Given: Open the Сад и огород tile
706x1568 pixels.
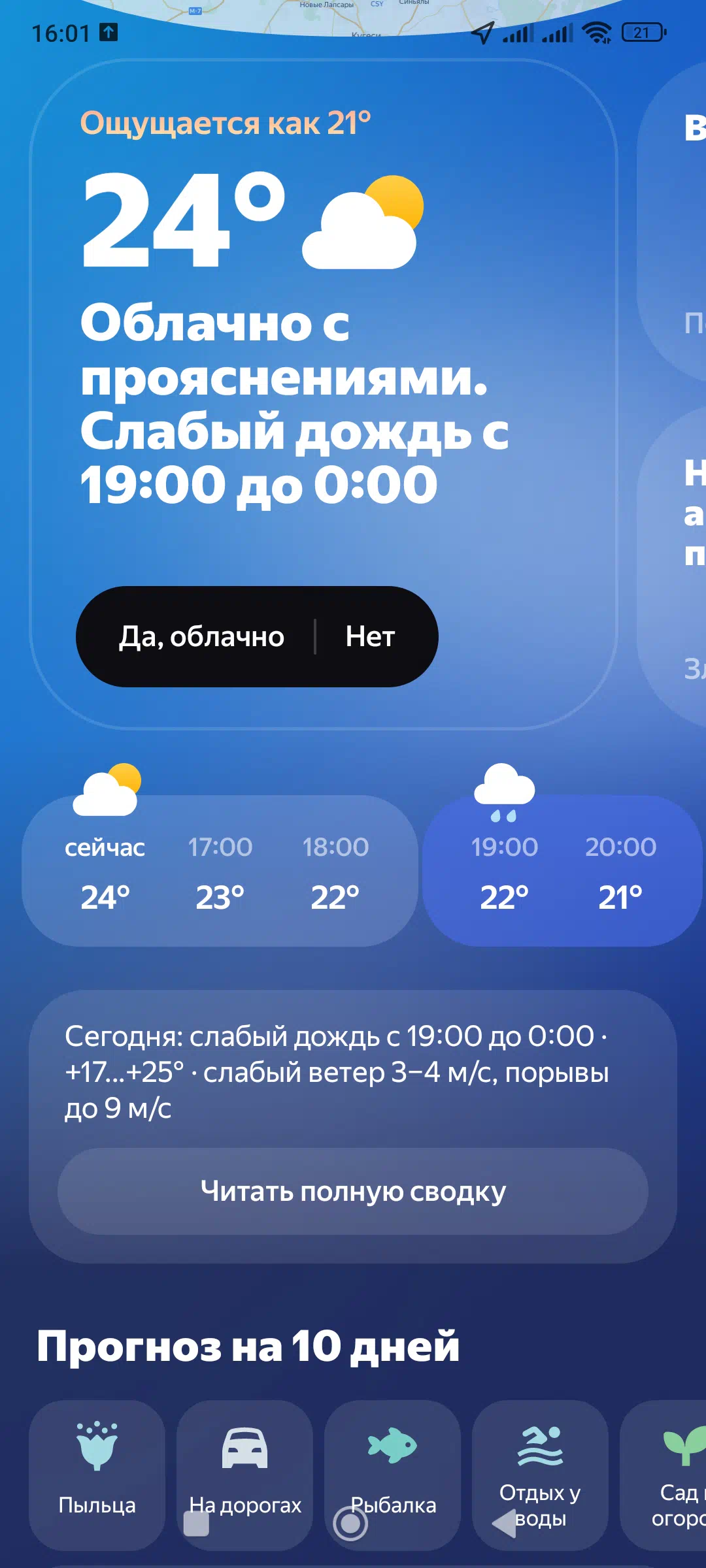Looking at the screenshot, I should (x=663, y=1475).
